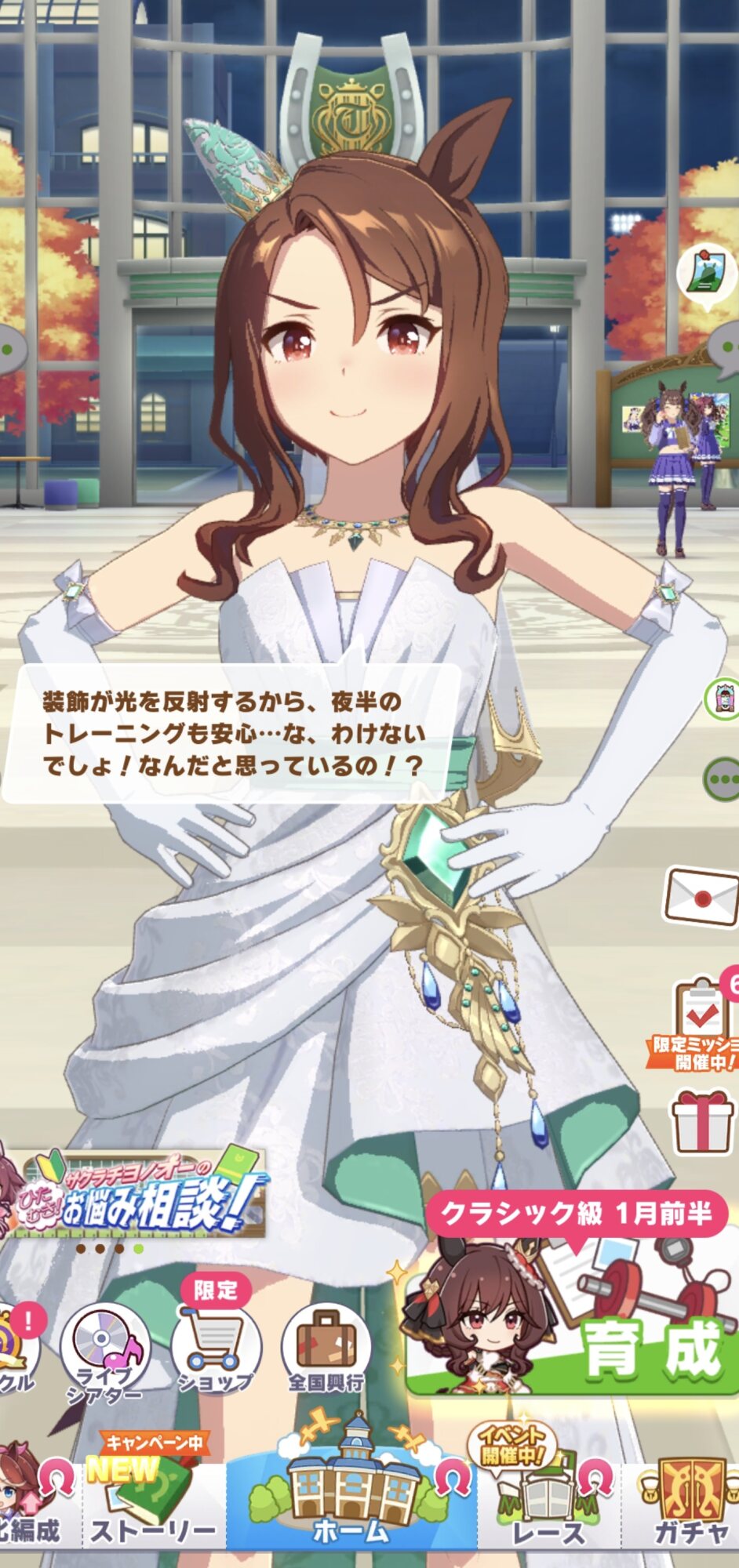This screenshot has height=1568, width=739.
Task: Dismiss the character's dialogue bubble
Action: coord(232,733)
